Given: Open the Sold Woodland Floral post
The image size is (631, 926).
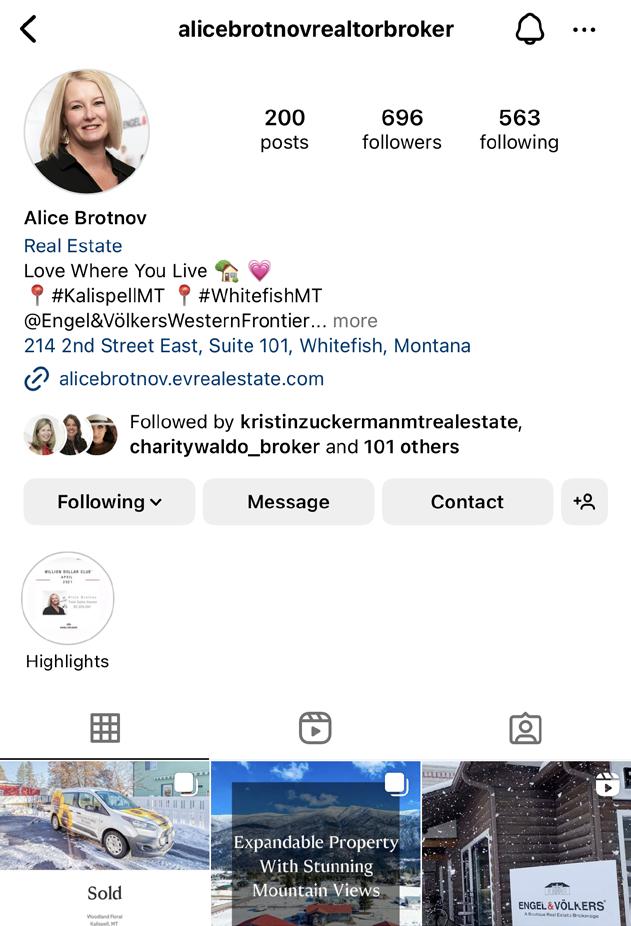Looking at the screenshot, I should click(104, 843).
